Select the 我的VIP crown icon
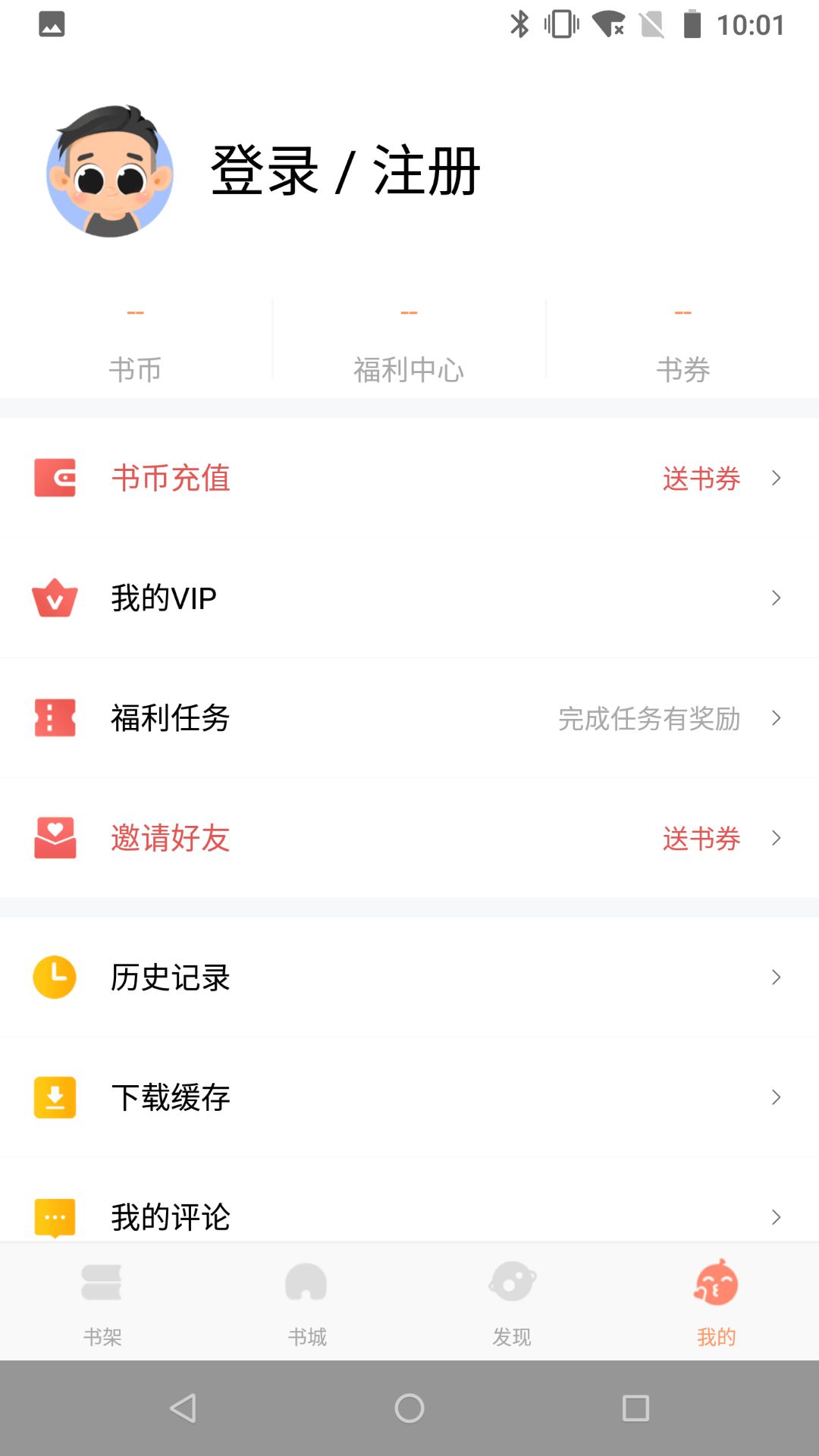This screenshot has width=819, height=1456. [x=54, y=598]
